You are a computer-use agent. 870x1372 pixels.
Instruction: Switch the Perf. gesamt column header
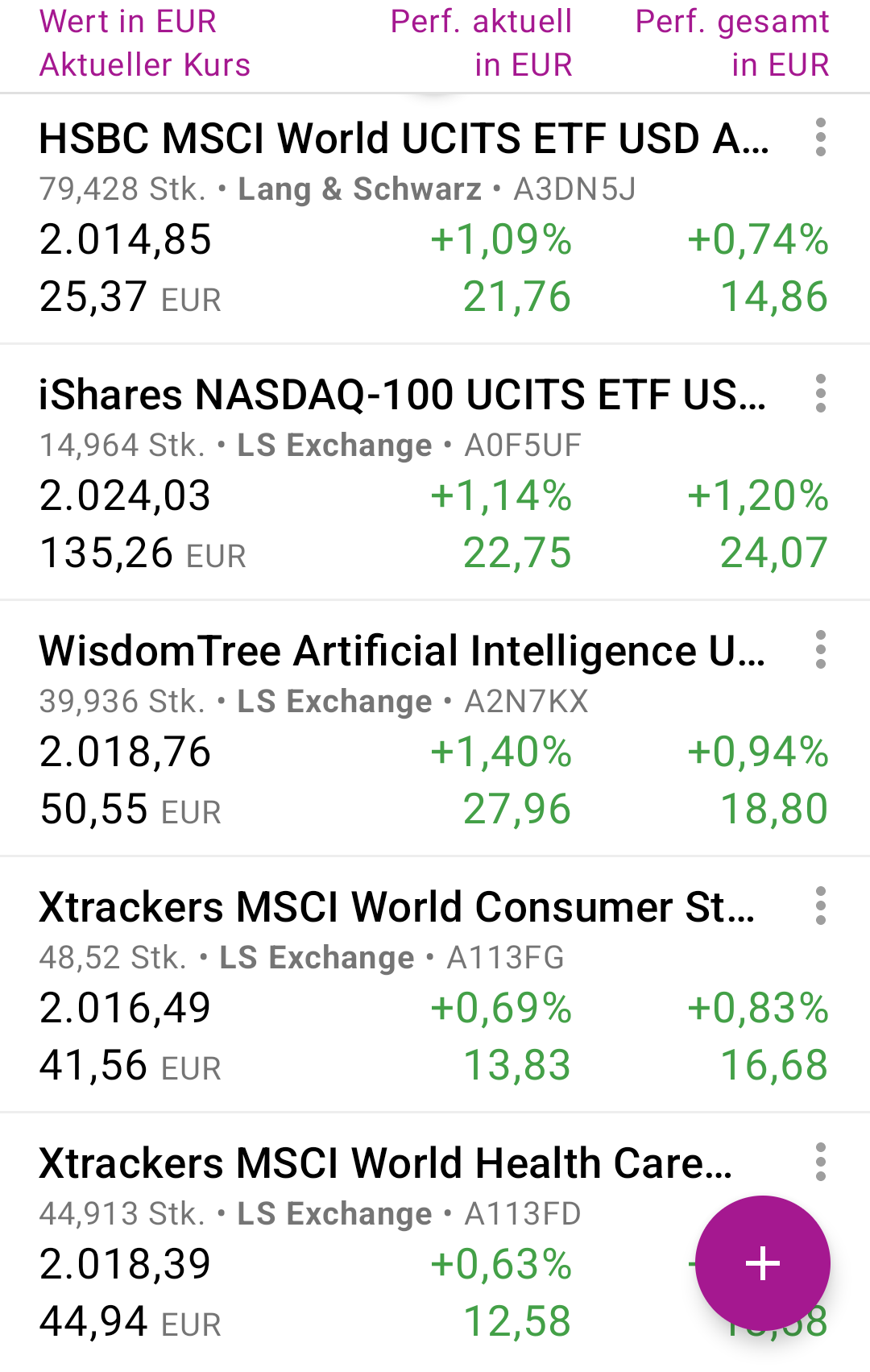(x=731, y=44)
